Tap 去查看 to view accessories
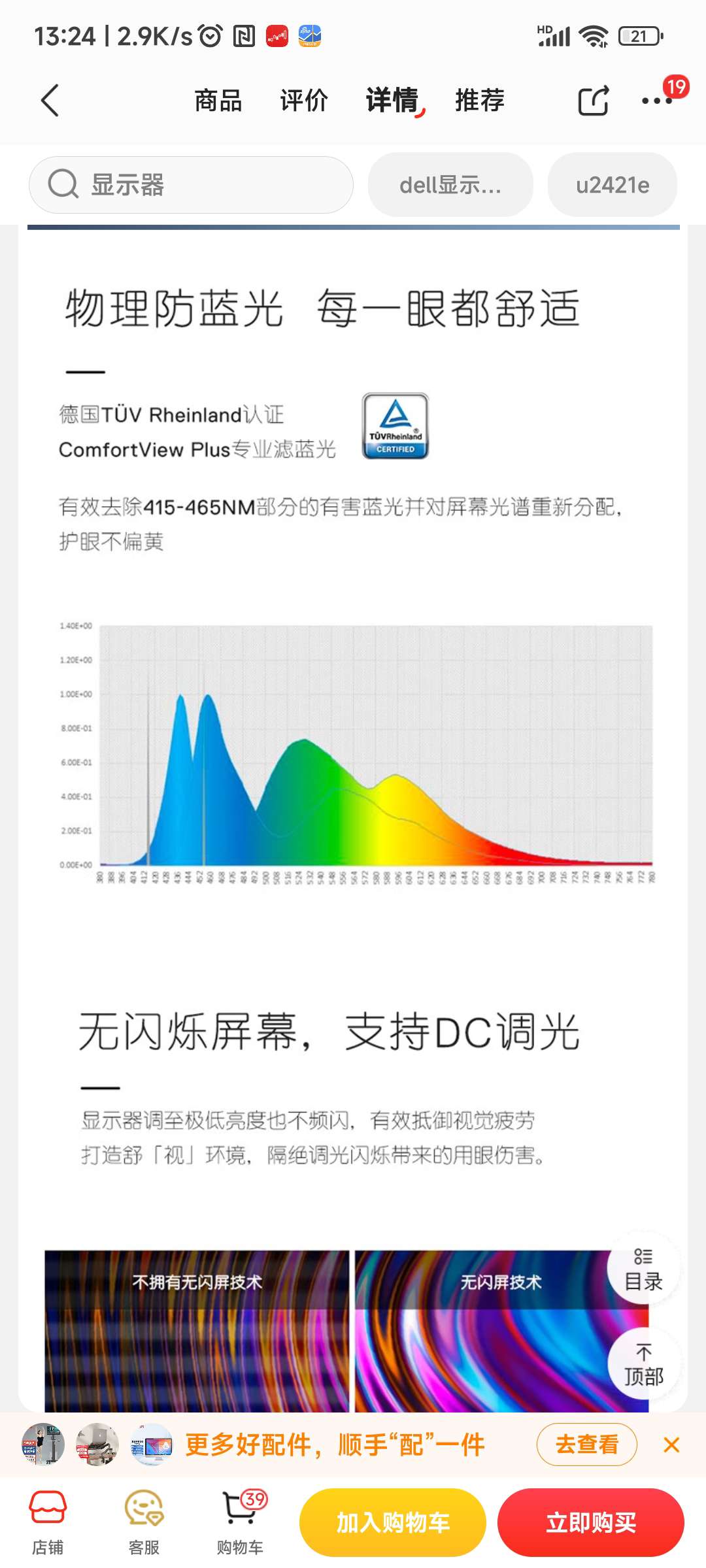The height and width of the screenshot is (1568, 706). tap(586, 1445)
